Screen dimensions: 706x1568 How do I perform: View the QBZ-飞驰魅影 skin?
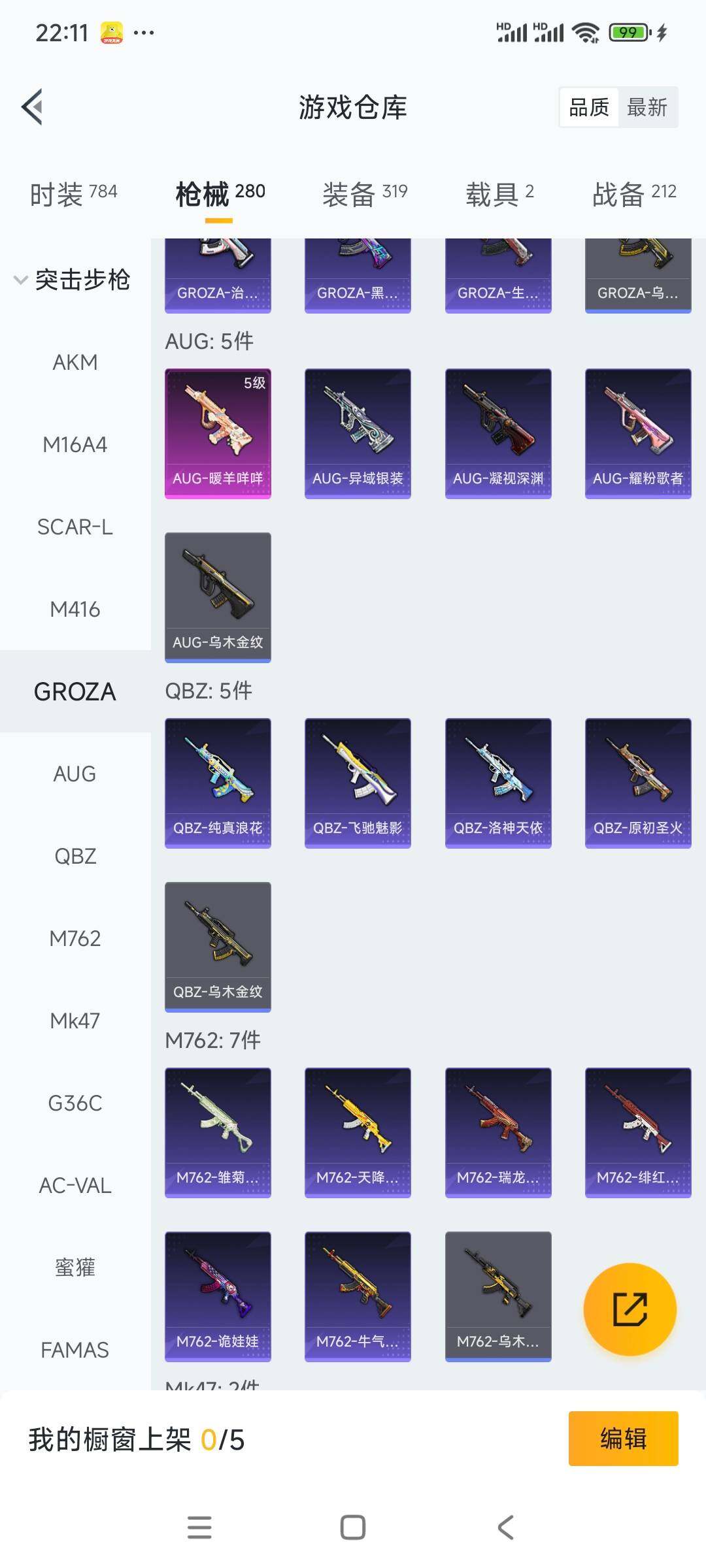tap(358, 783)
